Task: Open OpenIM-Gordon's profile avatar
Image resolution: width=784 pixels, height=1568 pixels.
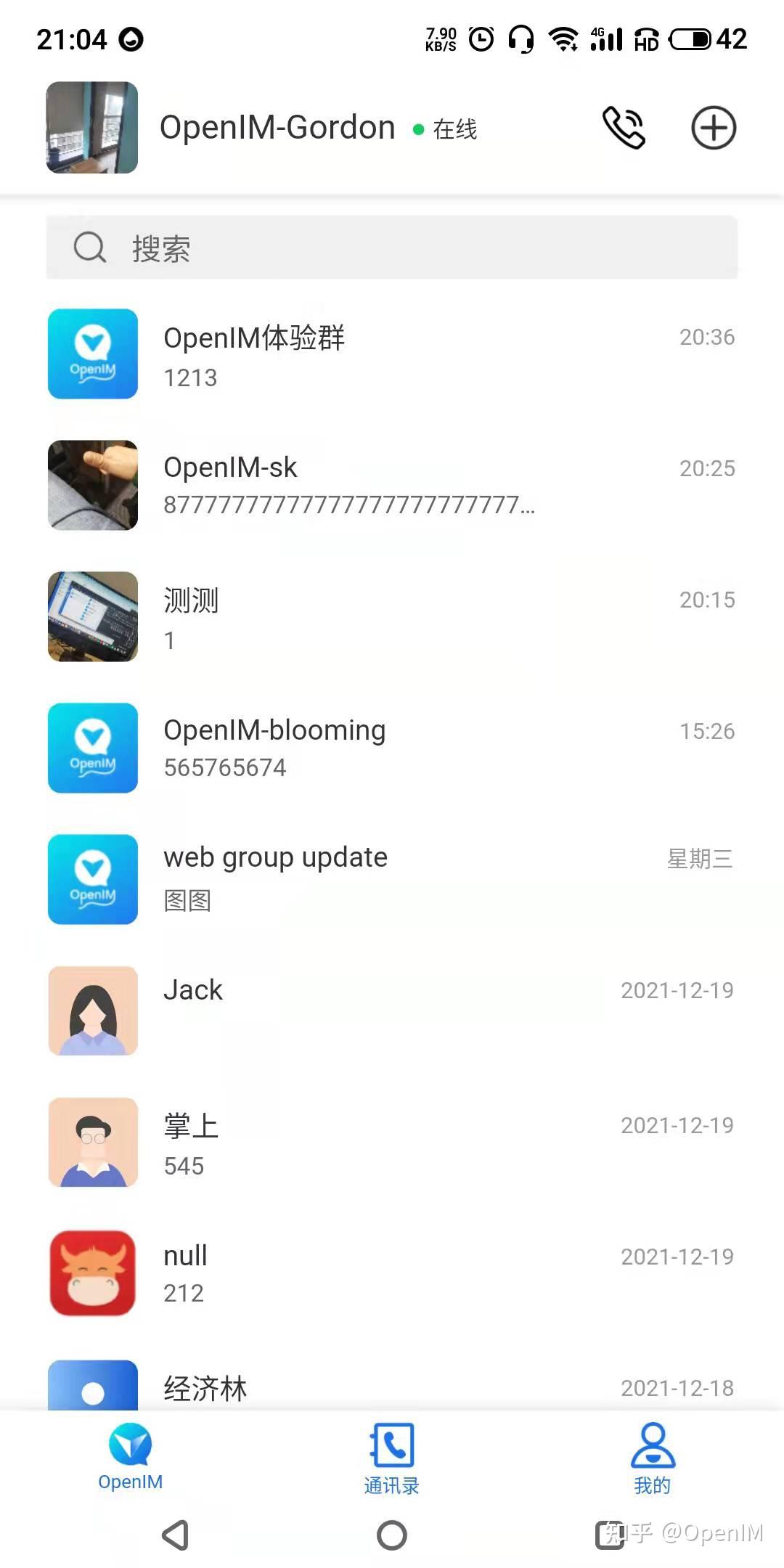Action: tap(92, 128)
